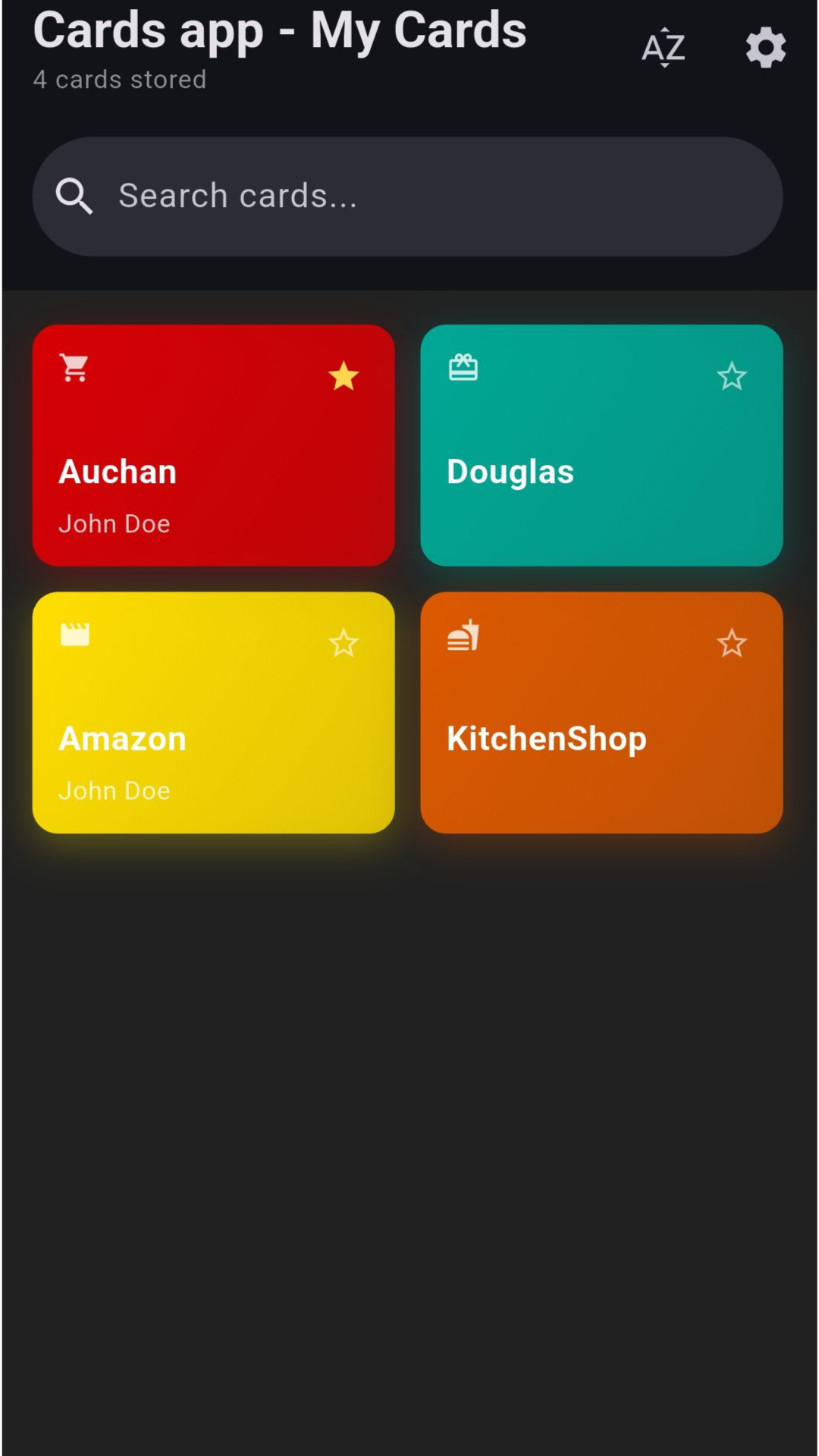The image size is (819, 1456).
Task: Unfavorite the Auchan card star
Action: (x=344, y=376)
